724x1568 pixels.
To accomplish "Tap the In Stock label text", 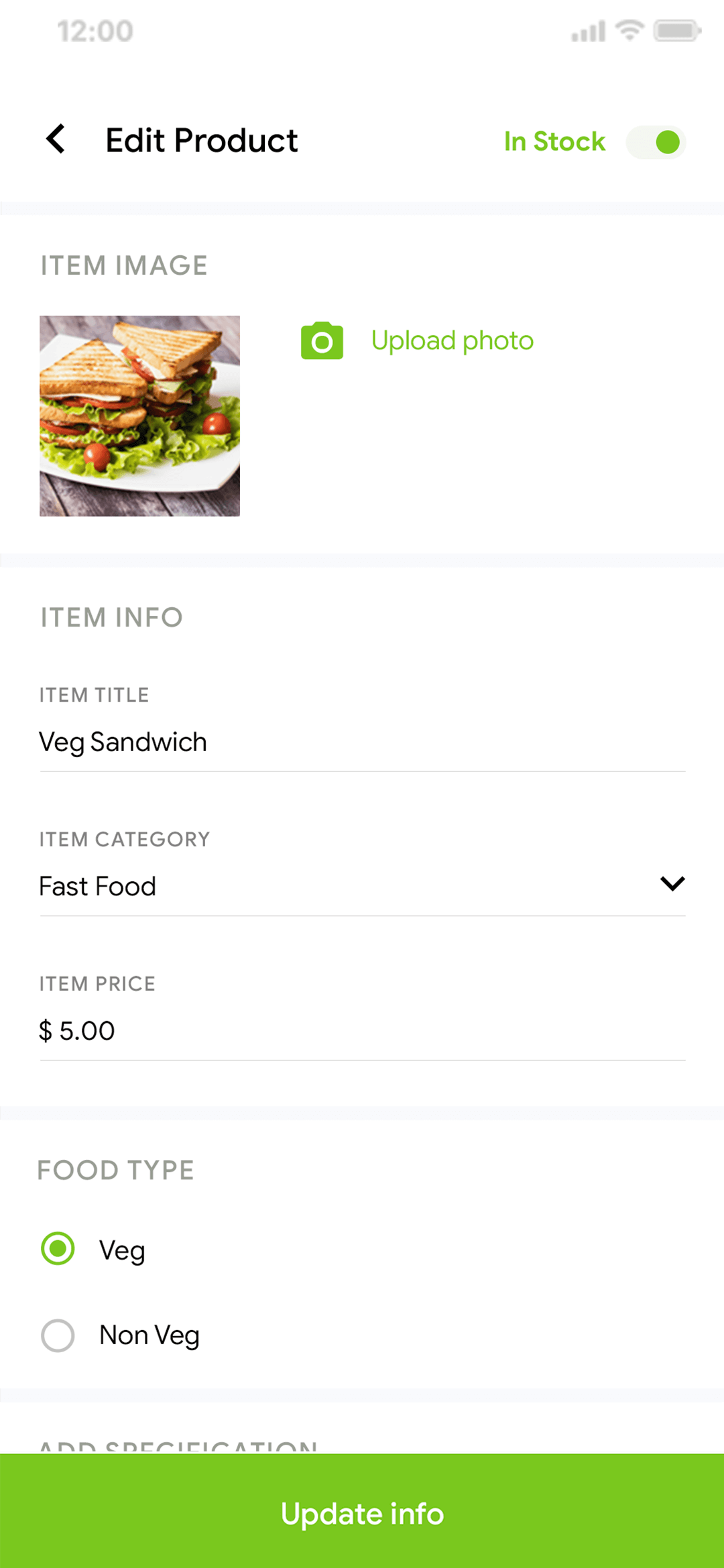I will click(554, 141).
